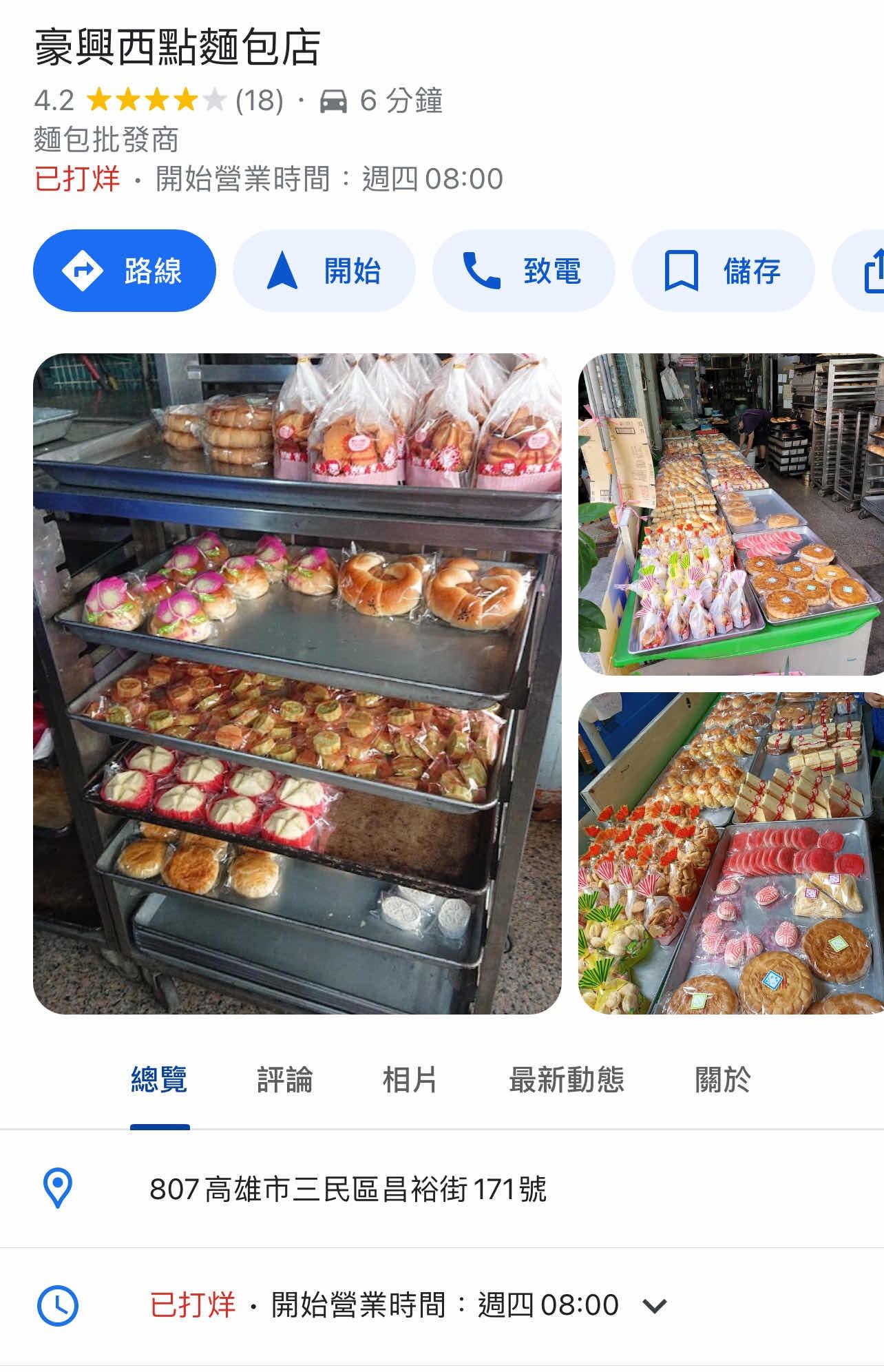
Task: Start navigation with 開始
Action: [x=324, y=271]
